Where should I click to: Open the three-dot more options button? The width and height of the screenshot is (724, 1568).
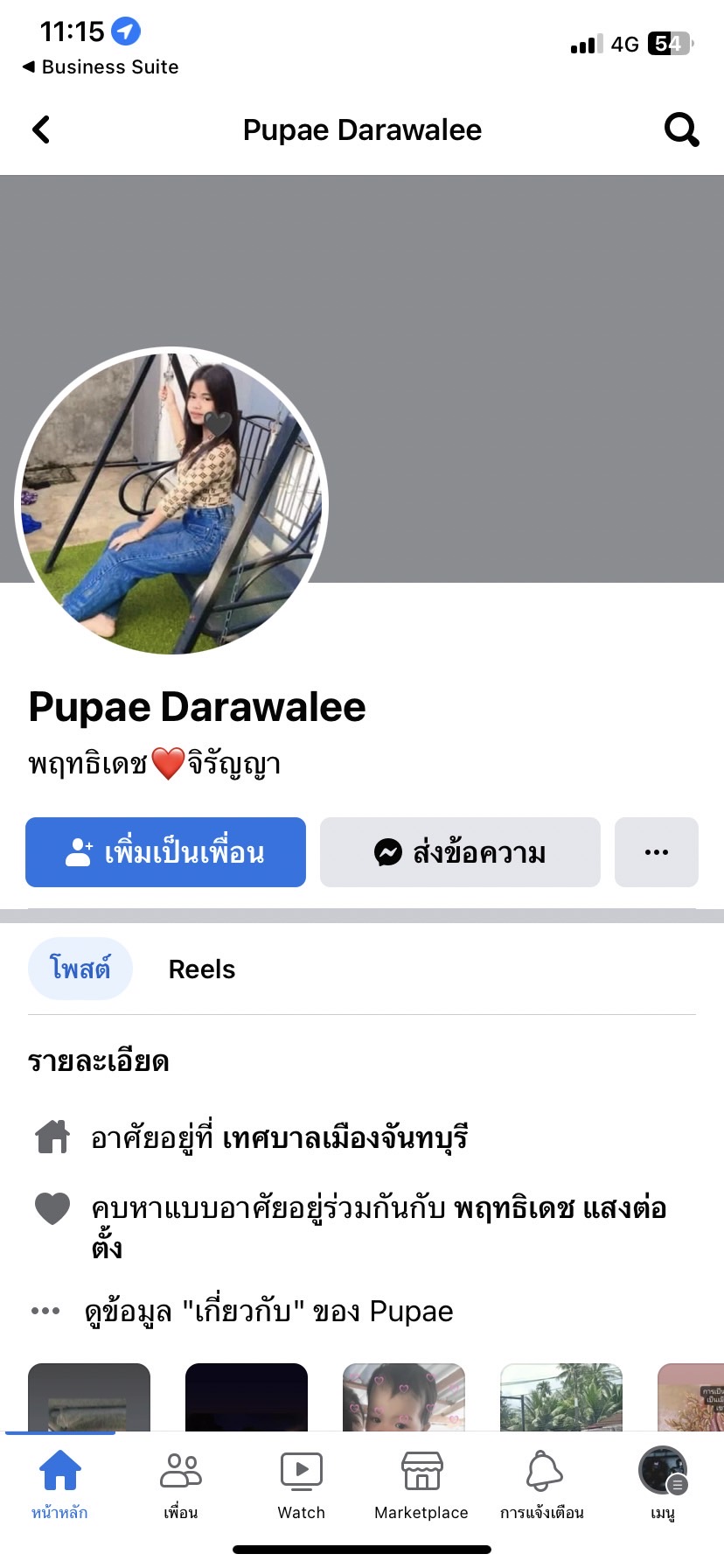pyautogui.click(x=656, y=852)
